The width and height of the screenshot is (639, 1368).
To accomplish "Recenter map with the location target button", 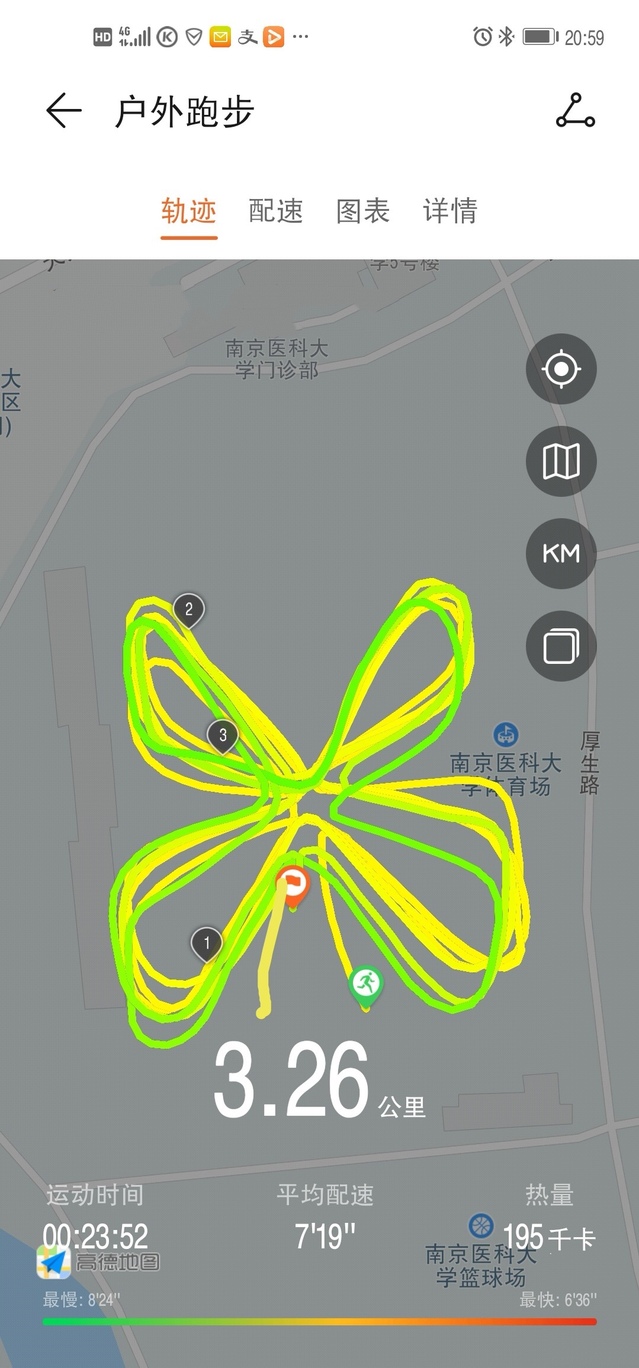I will 561,369.
